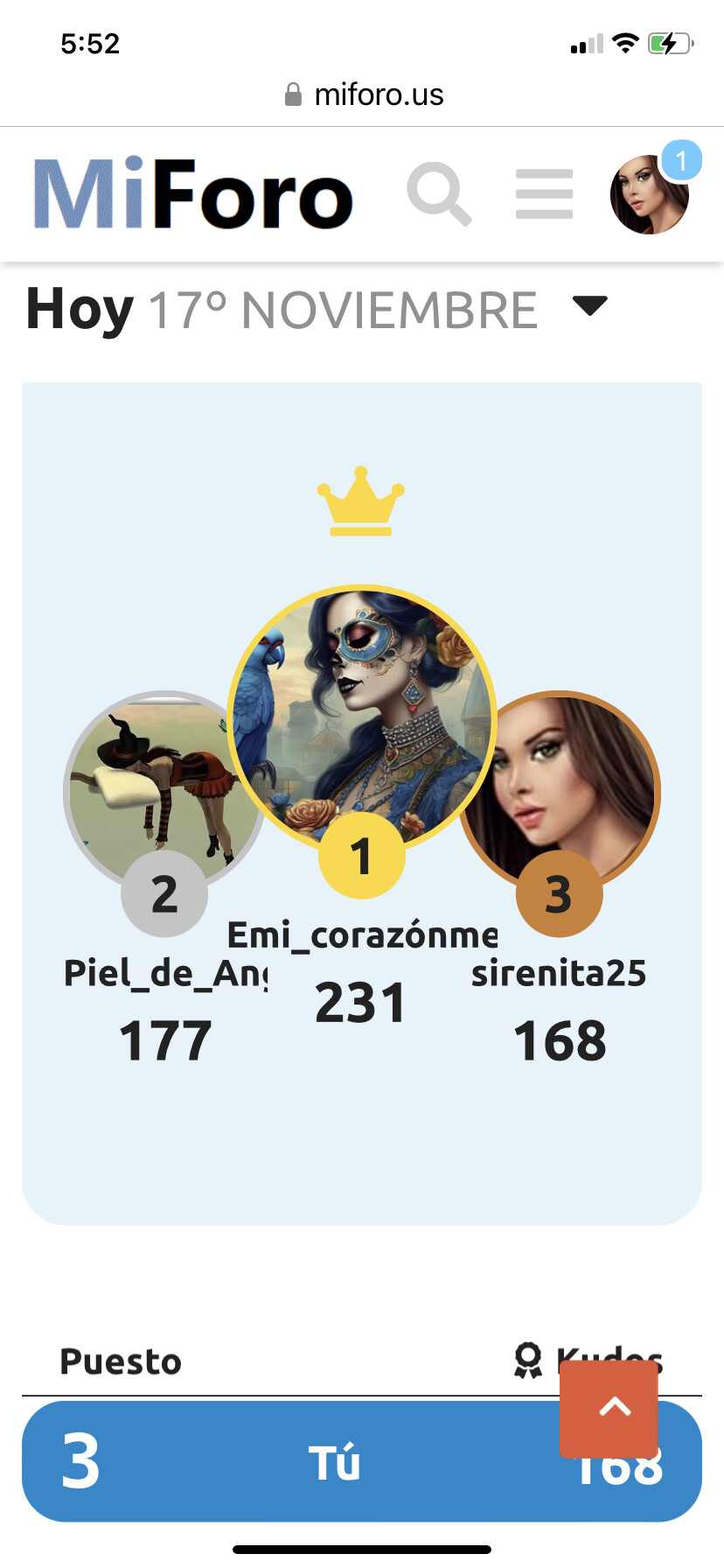Tap the miforo.us address bar
724x1568 pixels.
364,94
